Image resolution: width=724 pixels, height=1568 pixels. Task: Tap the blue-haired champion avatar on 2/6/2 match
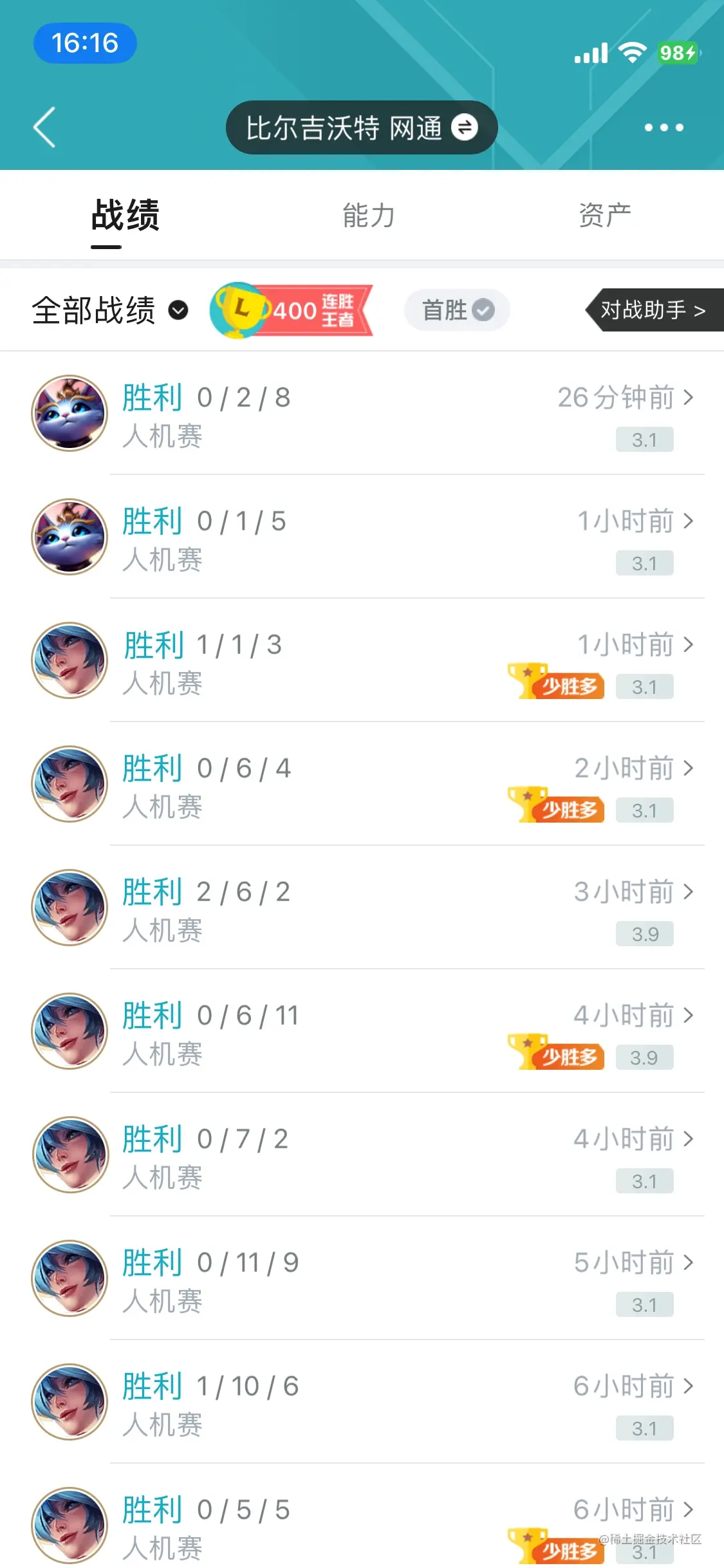pyautogui.click(x=70, y=908)
